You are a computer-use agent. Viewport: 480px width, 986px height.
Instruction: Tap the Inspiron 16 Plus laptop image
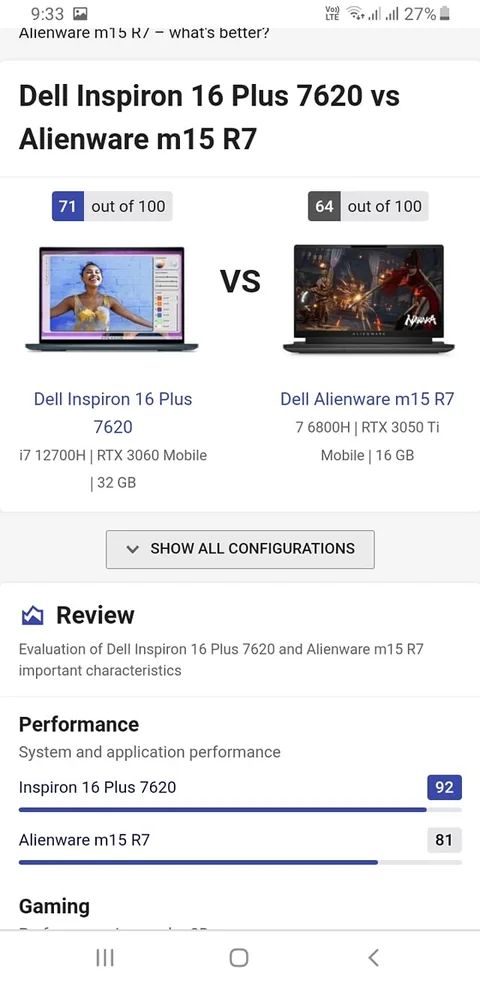(x=112, y=299)
